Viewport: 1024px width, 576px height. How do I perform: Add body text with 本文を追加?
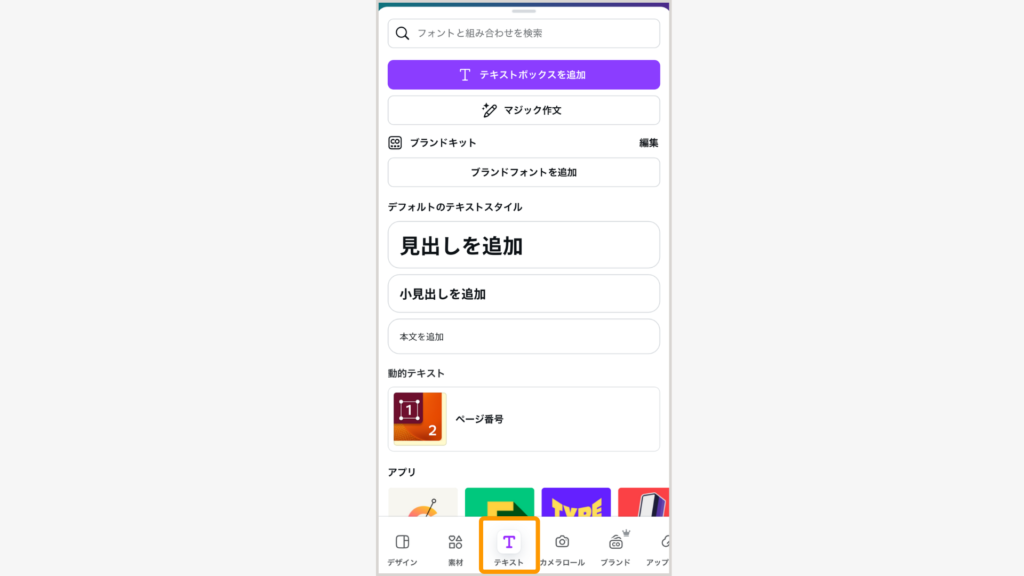pos(523,337)
